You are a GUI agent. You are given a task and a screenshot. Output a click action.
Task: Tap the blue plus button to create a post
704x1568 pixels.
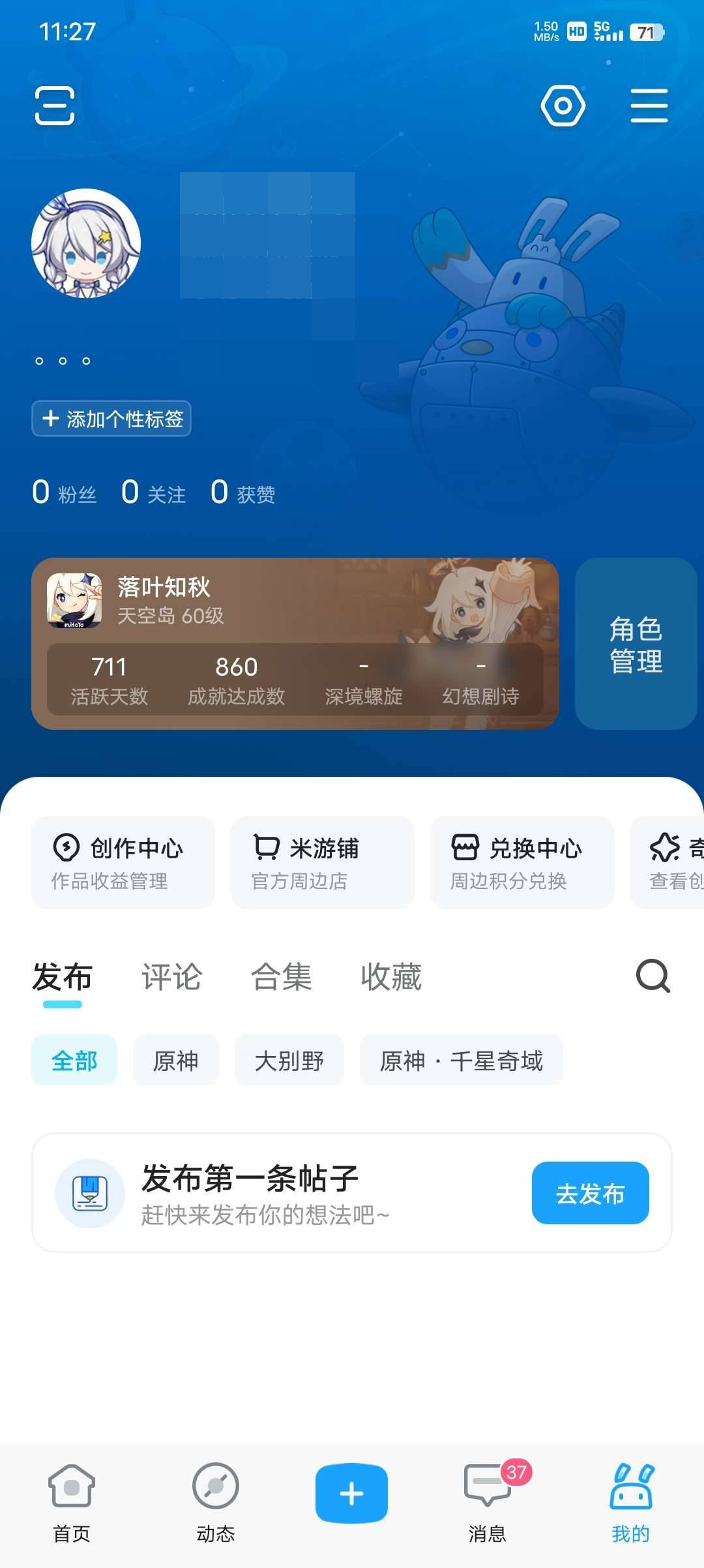(x=351, y=1493)
